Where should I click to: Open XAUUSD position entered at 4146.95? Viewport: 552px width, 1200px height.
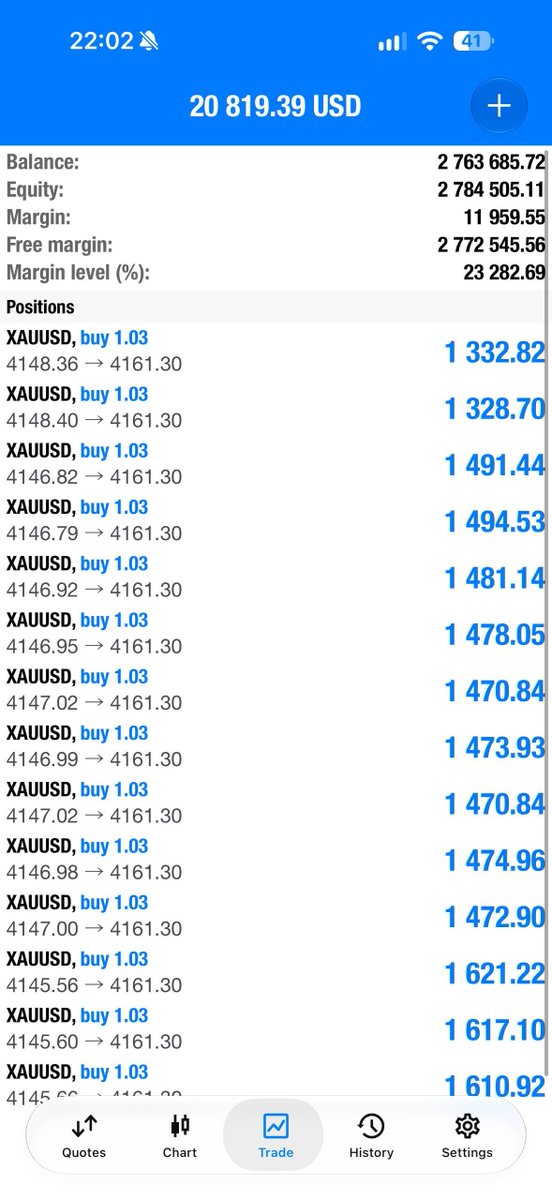pos(276,633)
